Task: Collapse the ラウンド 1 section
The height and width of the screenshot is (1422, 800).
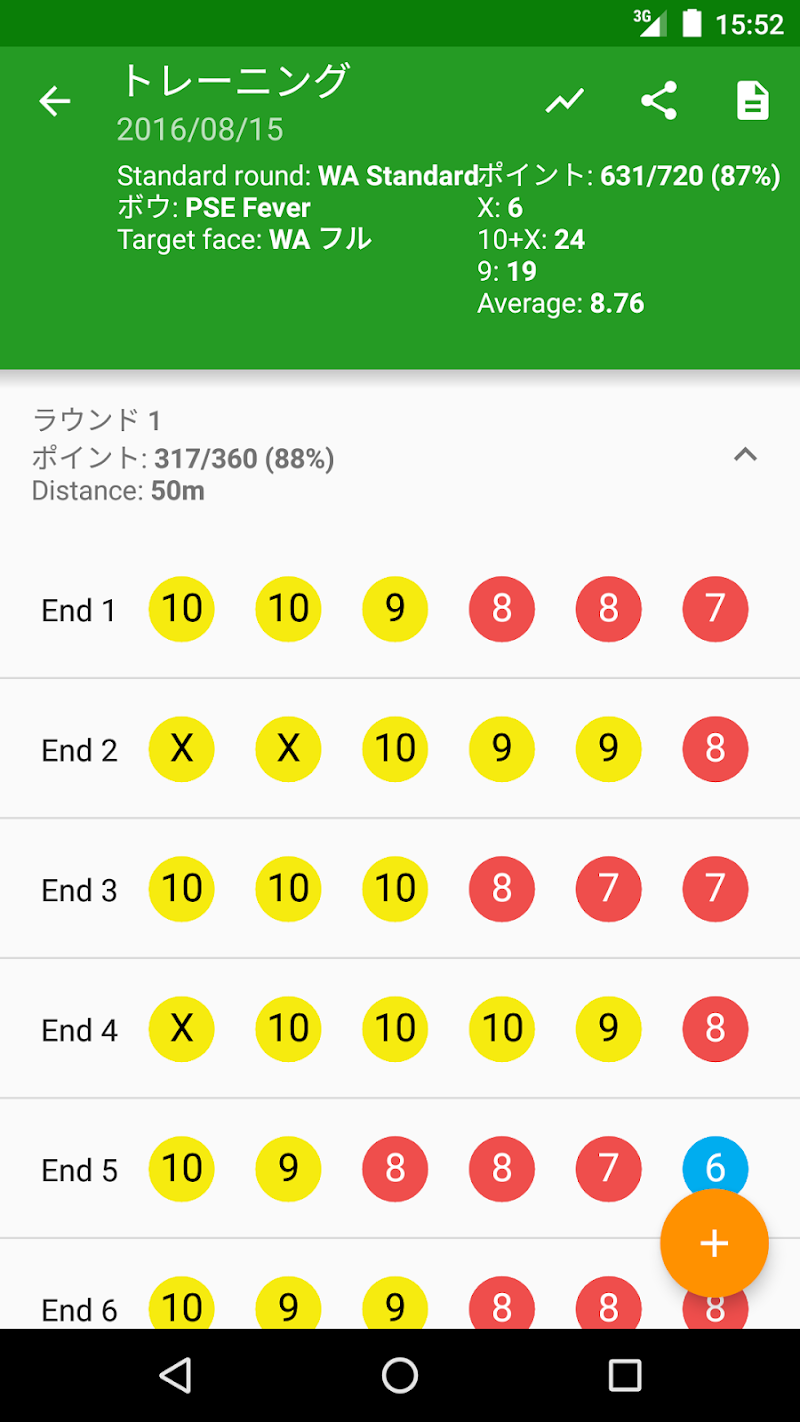Action: click(x=745, y=455)
